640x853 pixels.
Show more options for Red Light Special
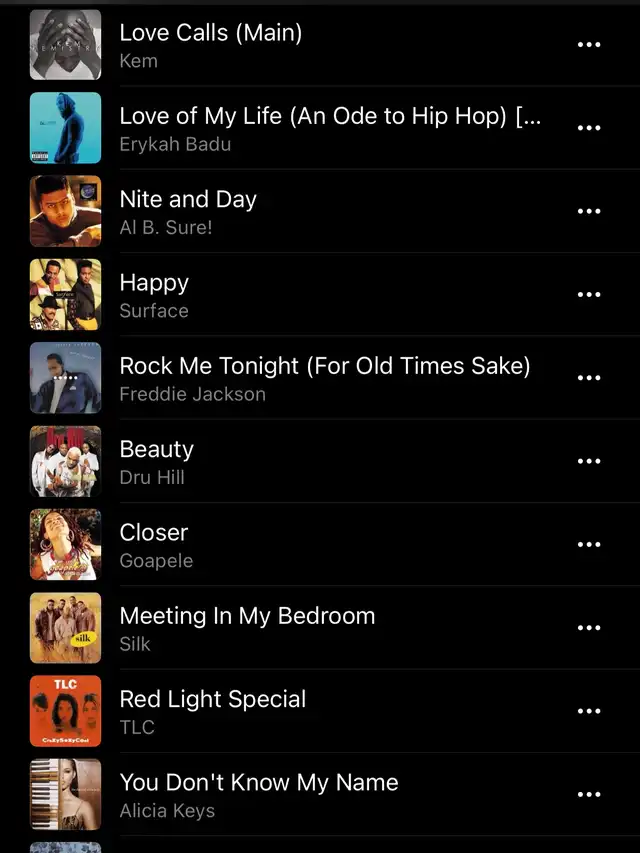pyautogui.click(x=589, y=711)
